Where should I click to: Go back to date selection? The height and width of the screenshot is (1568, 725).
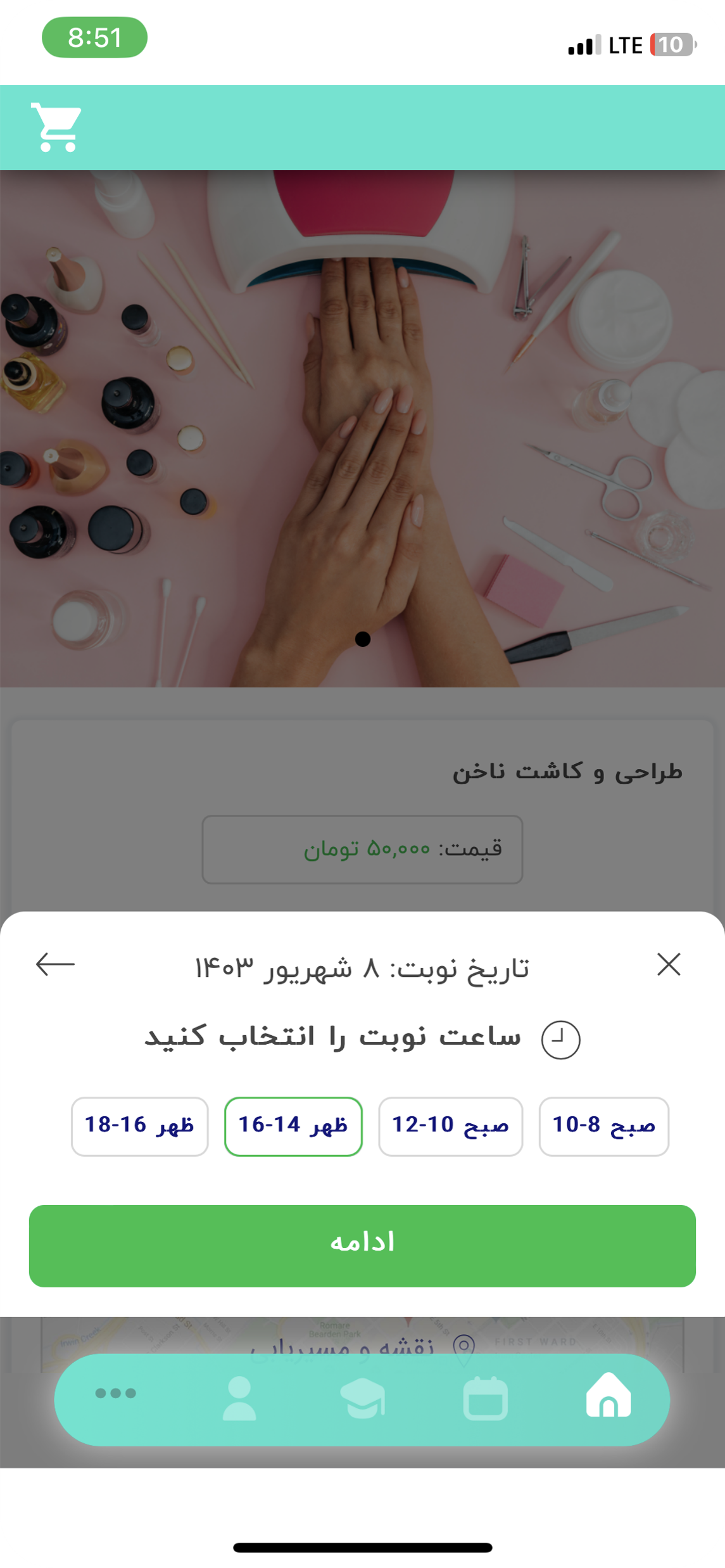(x=56, y=964)
